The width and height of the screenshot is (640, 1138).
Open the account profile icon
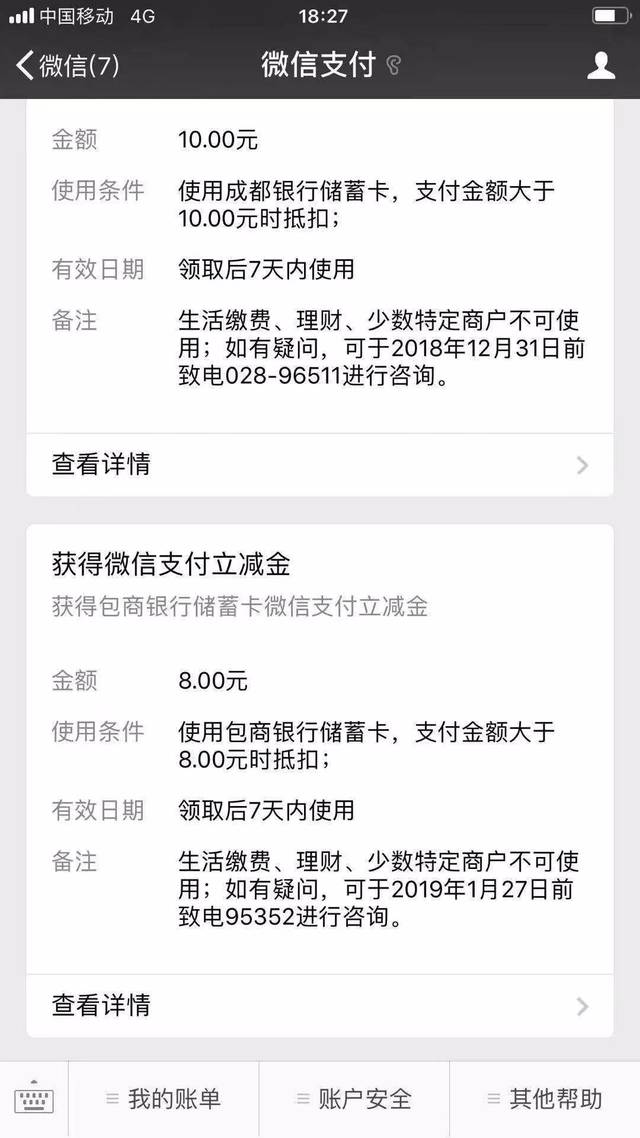[600, 66]
